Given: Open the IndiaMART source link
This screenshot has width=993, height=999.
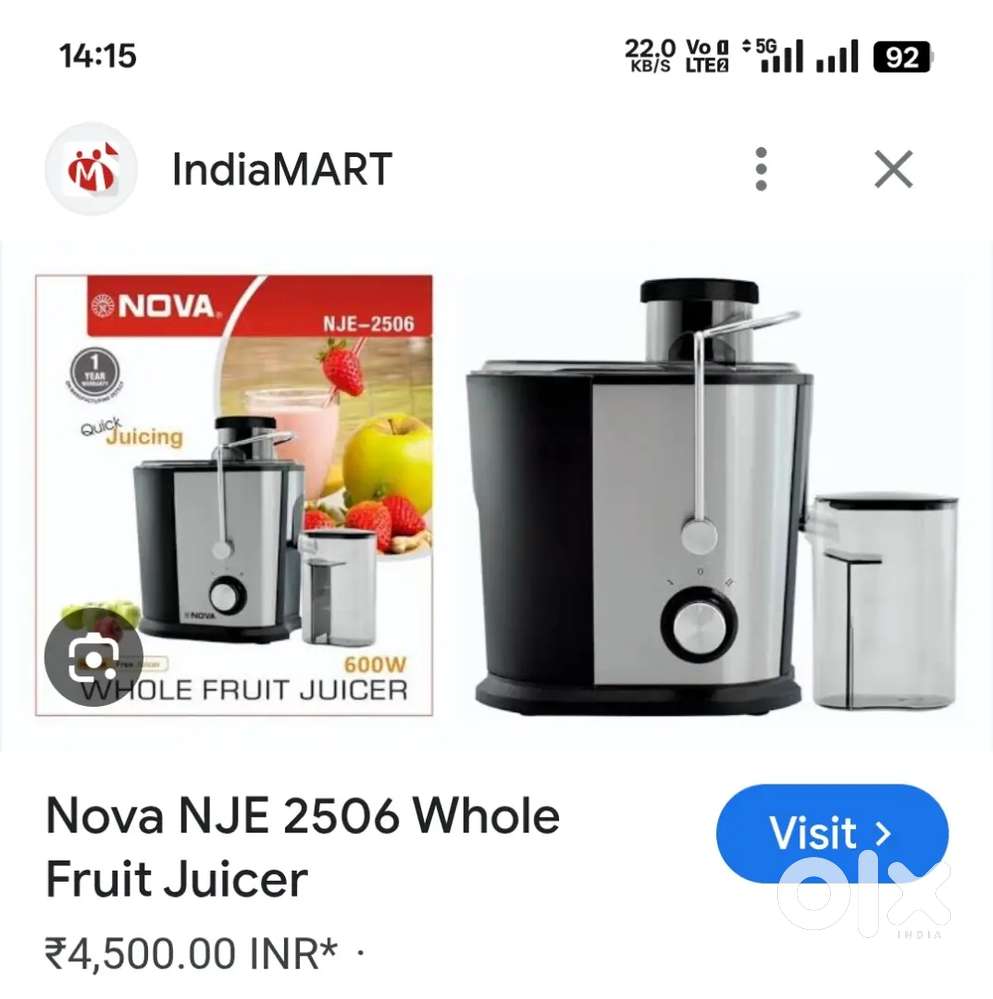Looking at the screenshot, I should click(281, 170).
